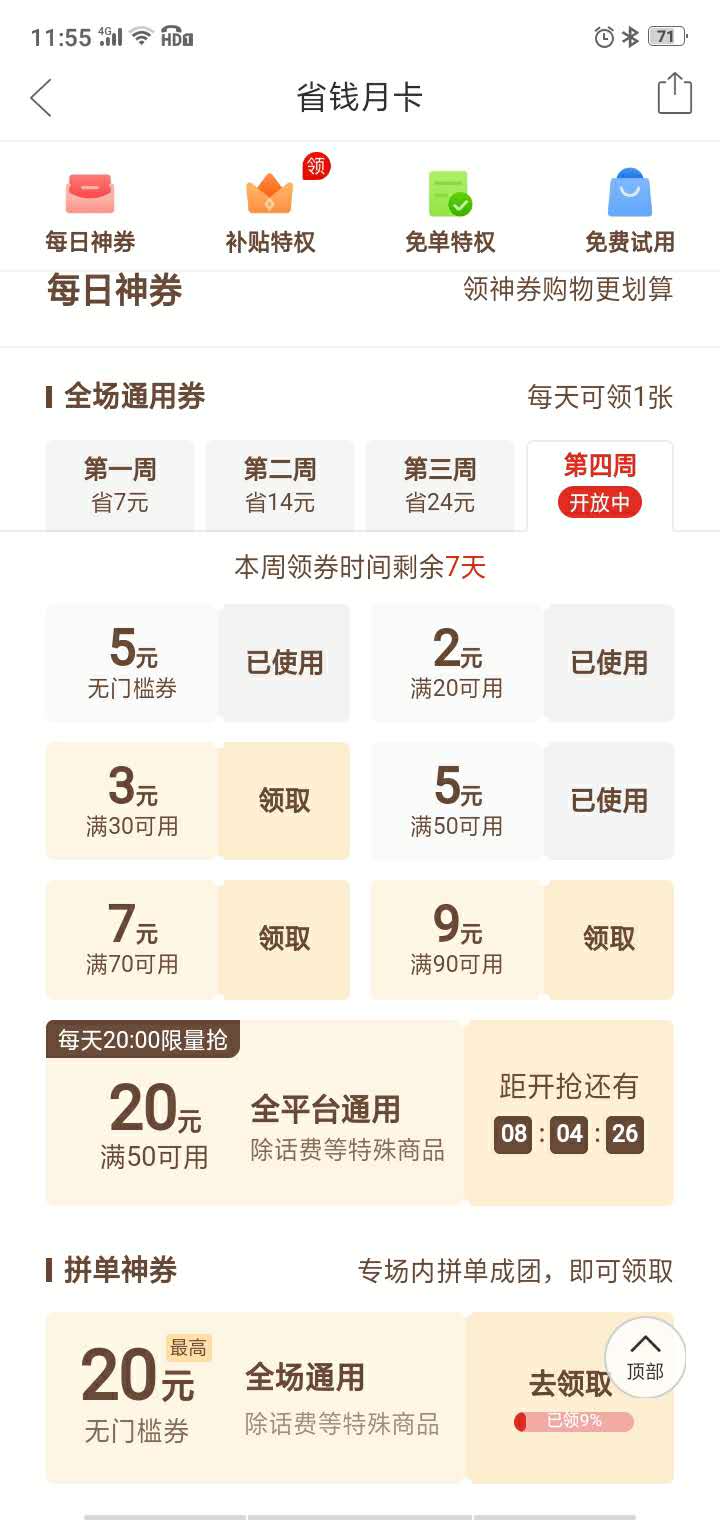This screenshot has height=1520, width=720.
Task: Select 第三周 省24元 tab
Action: (x=440, y=486)
